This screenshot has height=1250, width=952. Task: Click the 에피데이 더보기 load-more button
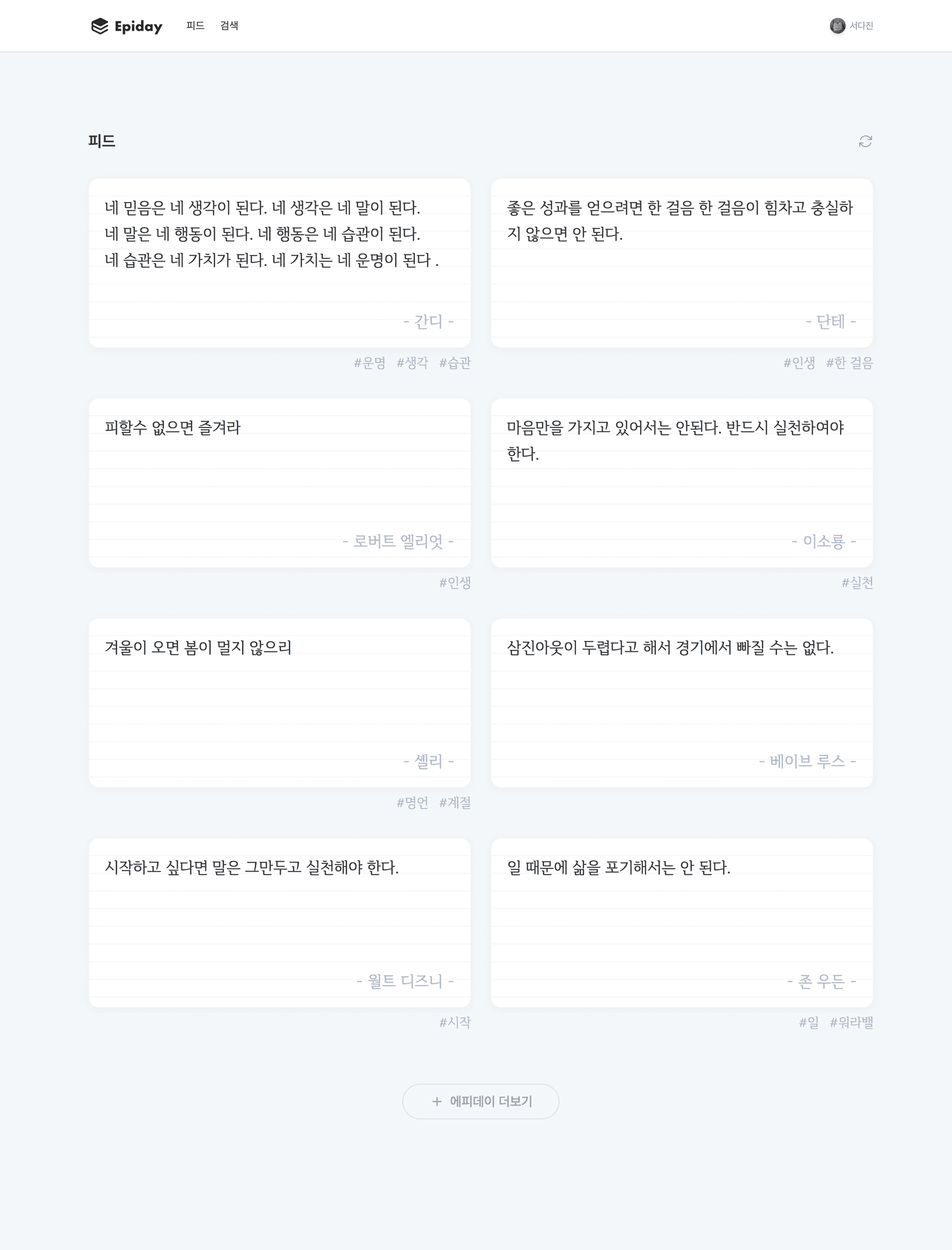tap(480, 1101)
